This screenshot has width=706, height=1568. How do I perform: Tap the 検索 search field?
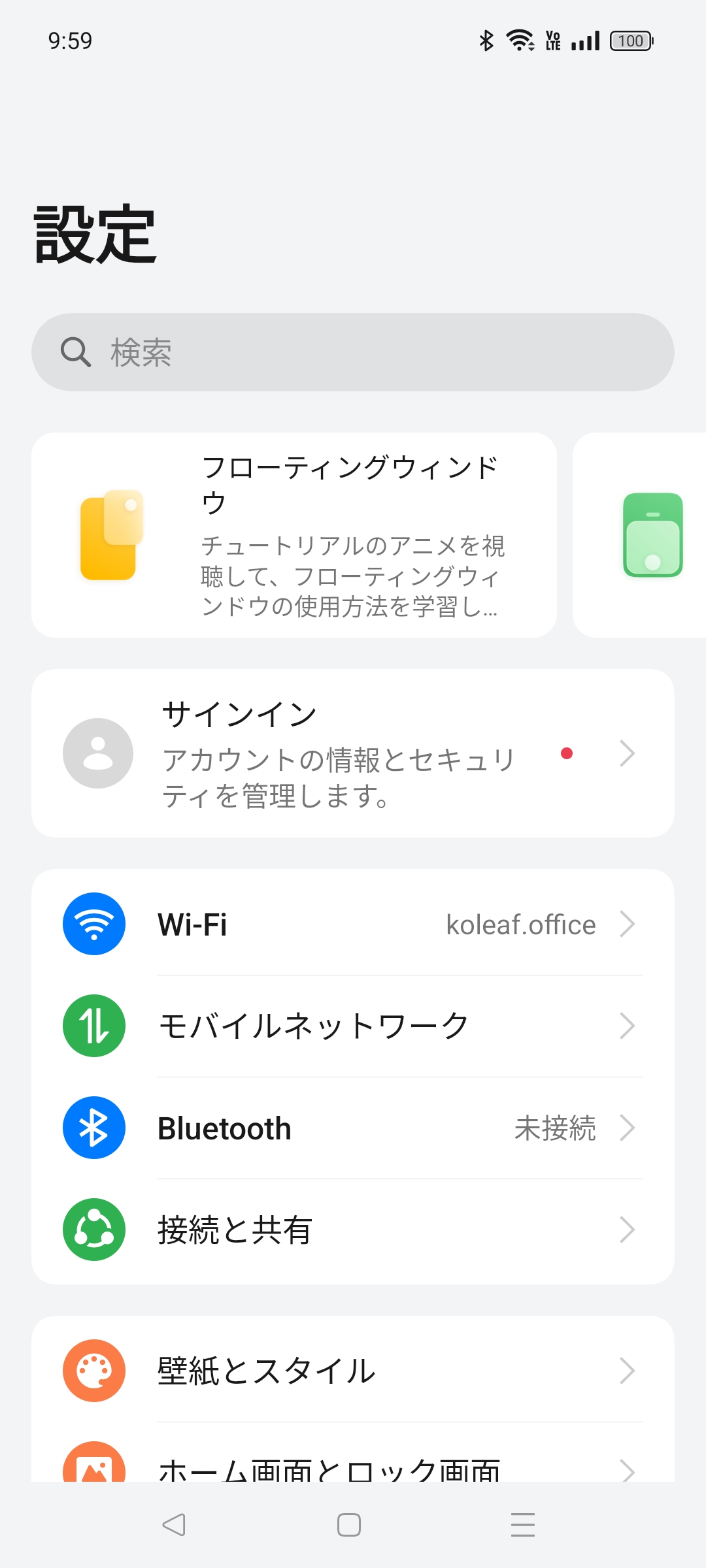tap(353, 352)
